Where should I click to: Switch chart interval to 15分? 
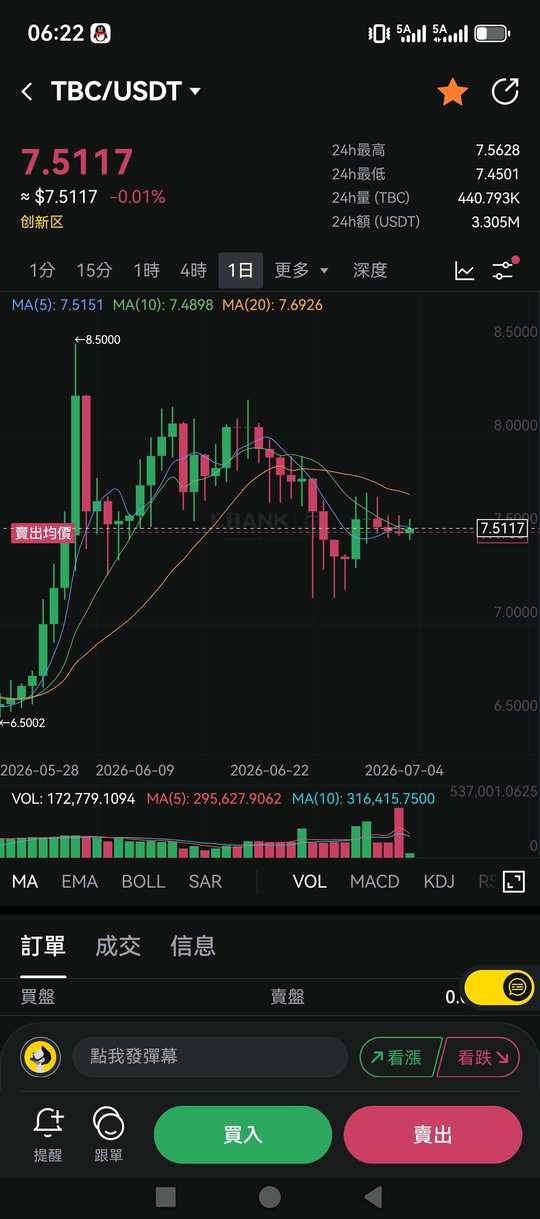[x=94, y=270]
